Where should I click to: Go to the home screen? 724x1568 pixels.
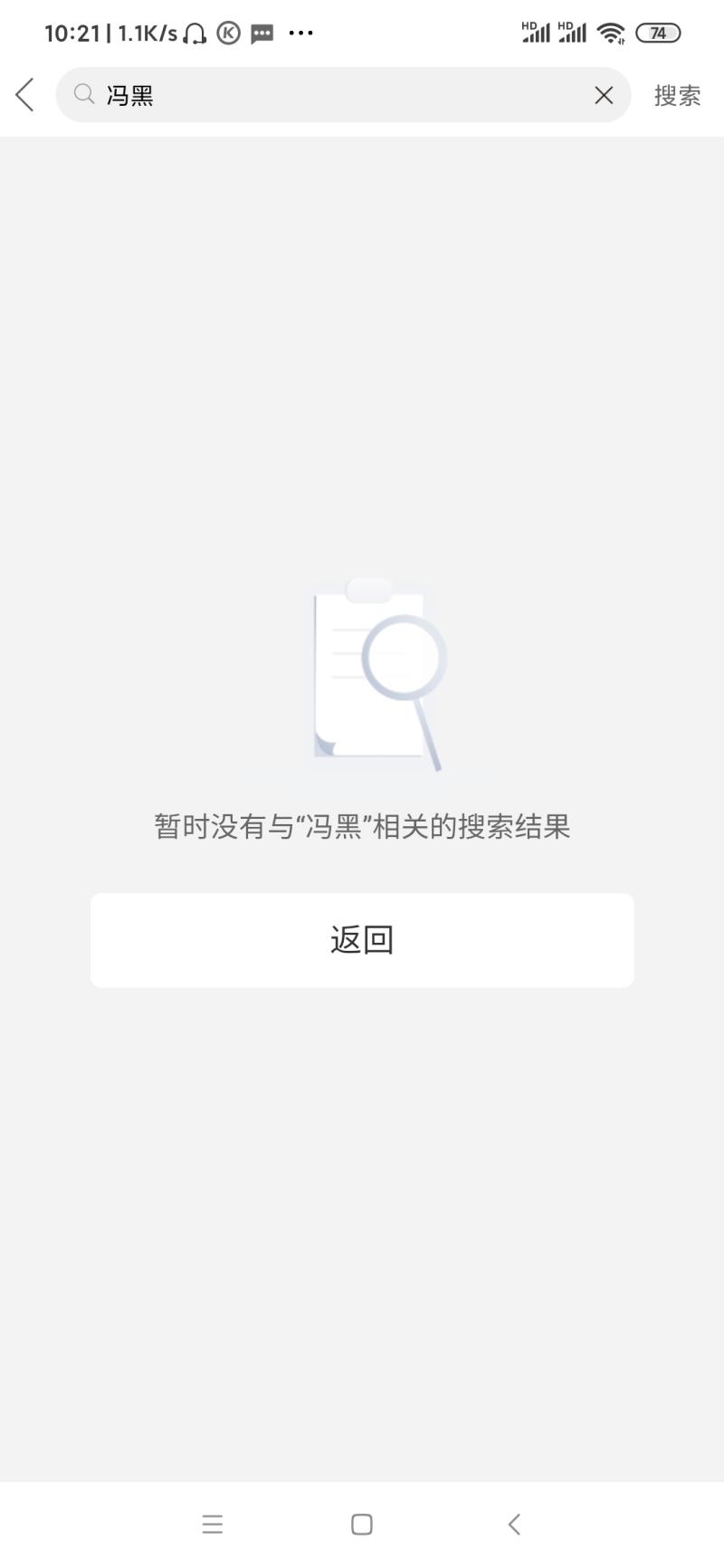[362, 1524]
